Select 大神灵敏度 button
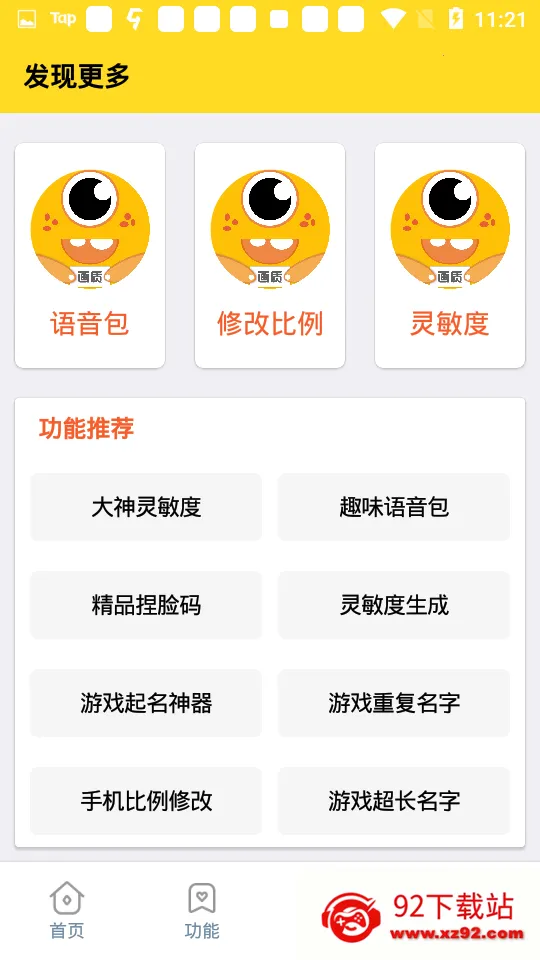This screenshot has height=960, width=540. (146, 507)
